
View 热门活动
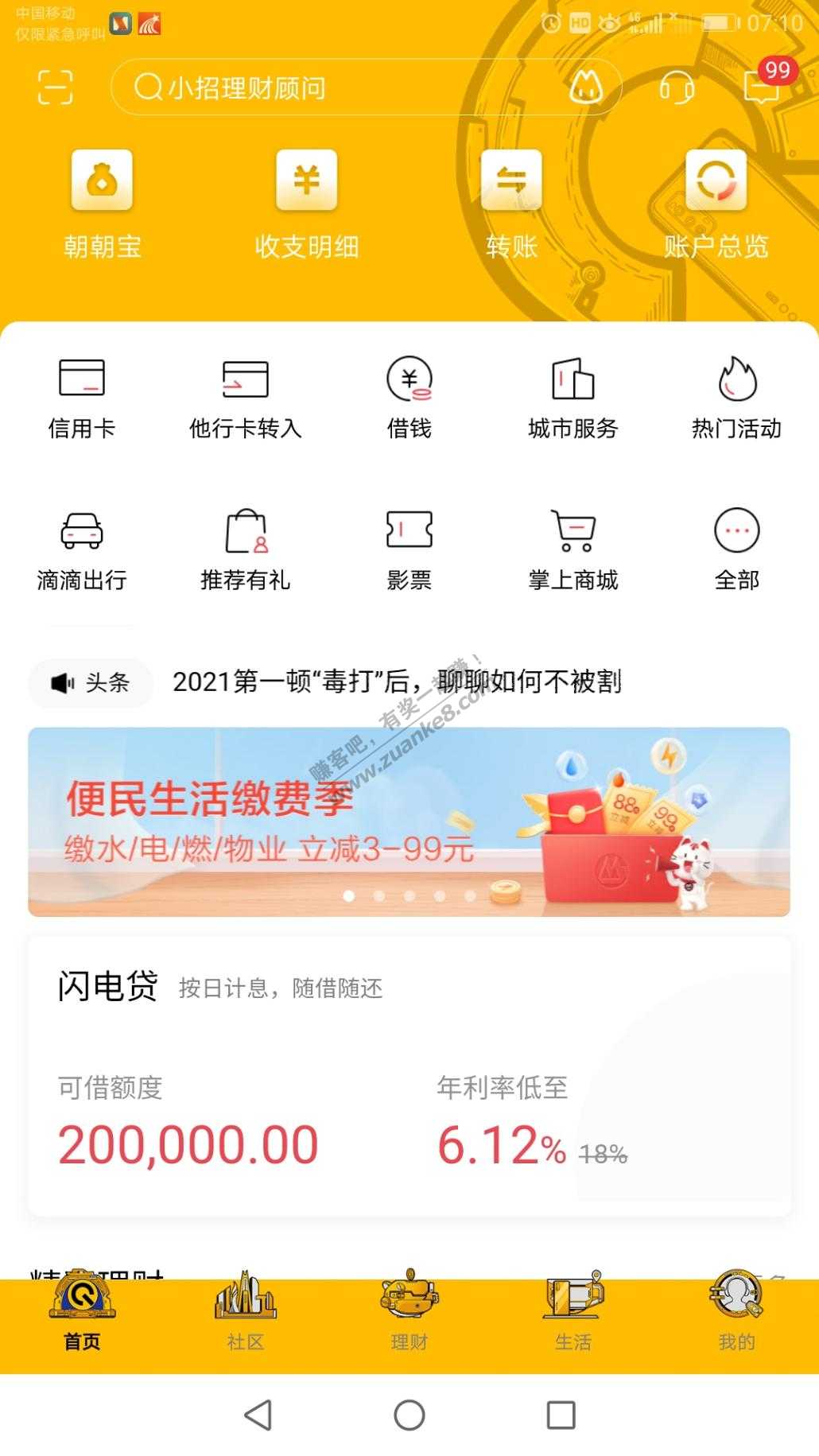coord(736,398)
